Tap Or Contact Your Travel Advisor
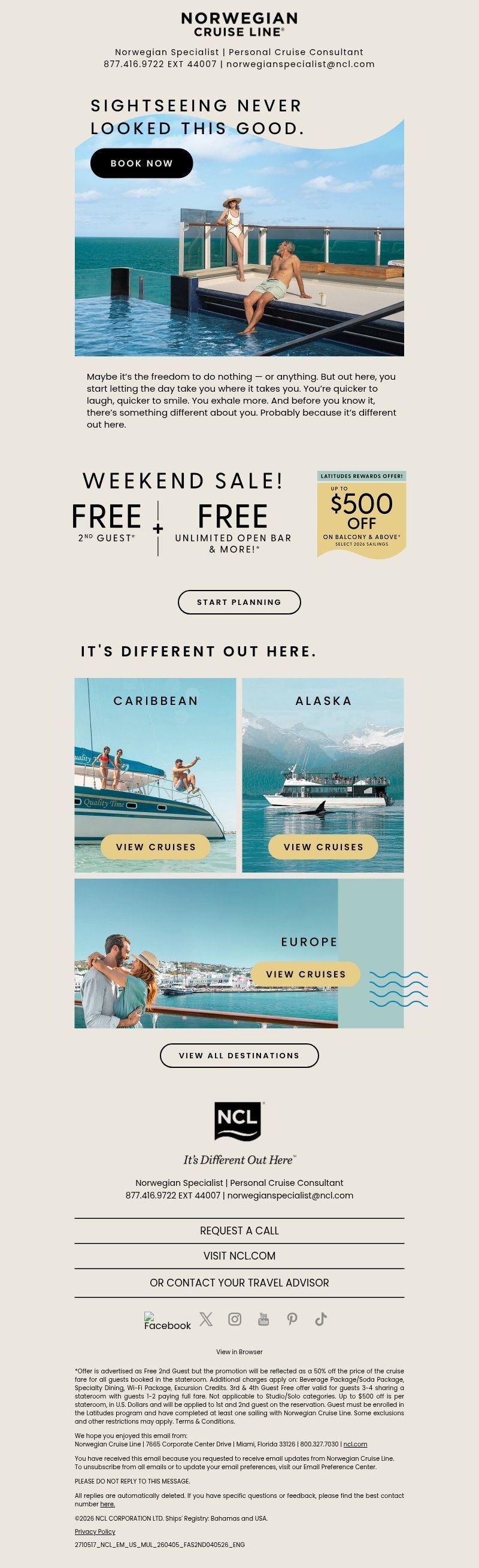 click(239, 1282)
